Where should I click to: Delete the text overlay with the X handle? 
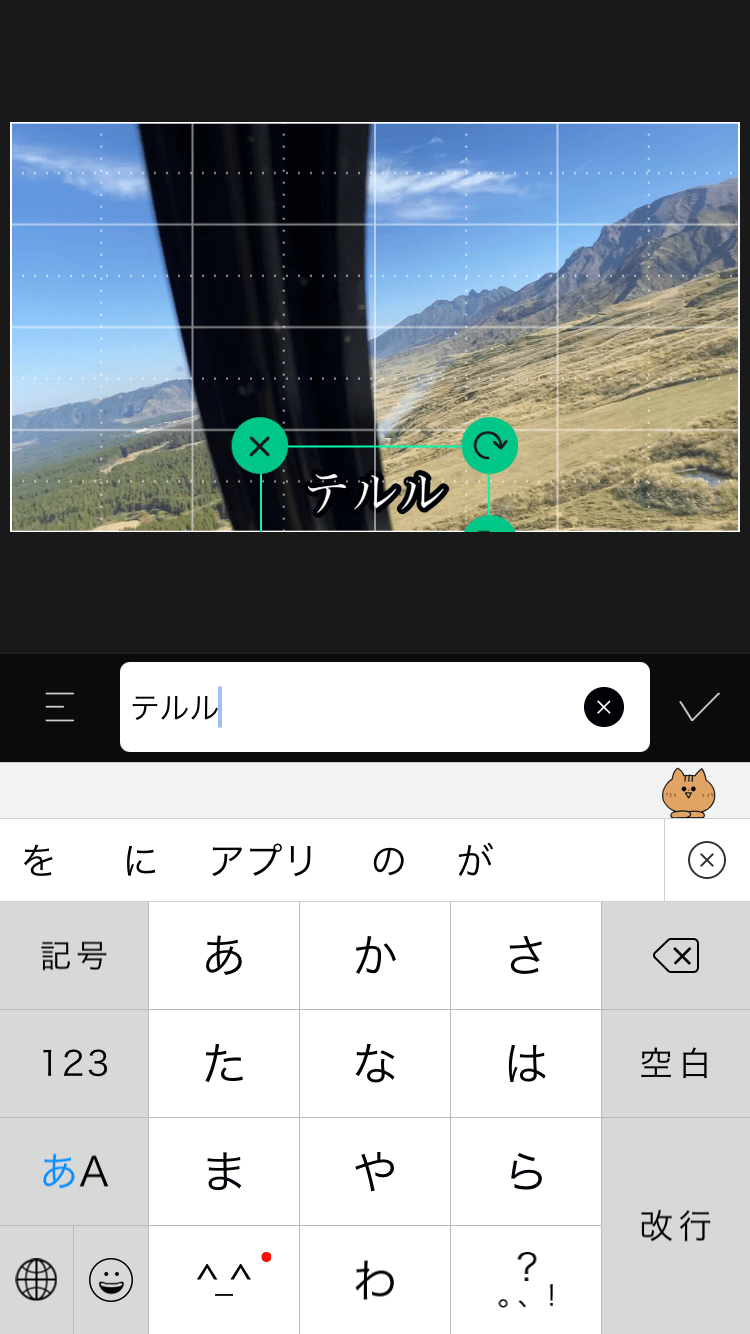260,446
